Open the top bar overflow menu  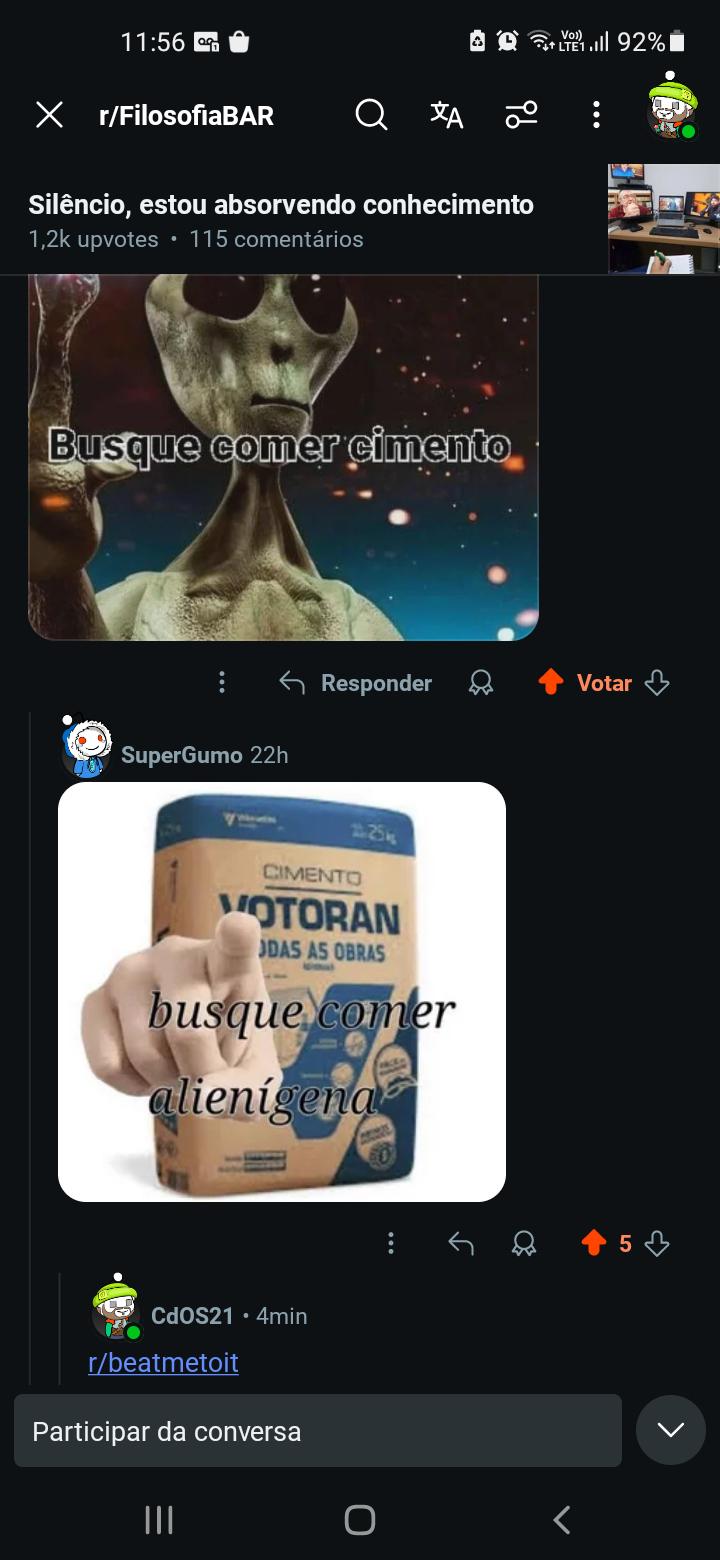(596, 115)
